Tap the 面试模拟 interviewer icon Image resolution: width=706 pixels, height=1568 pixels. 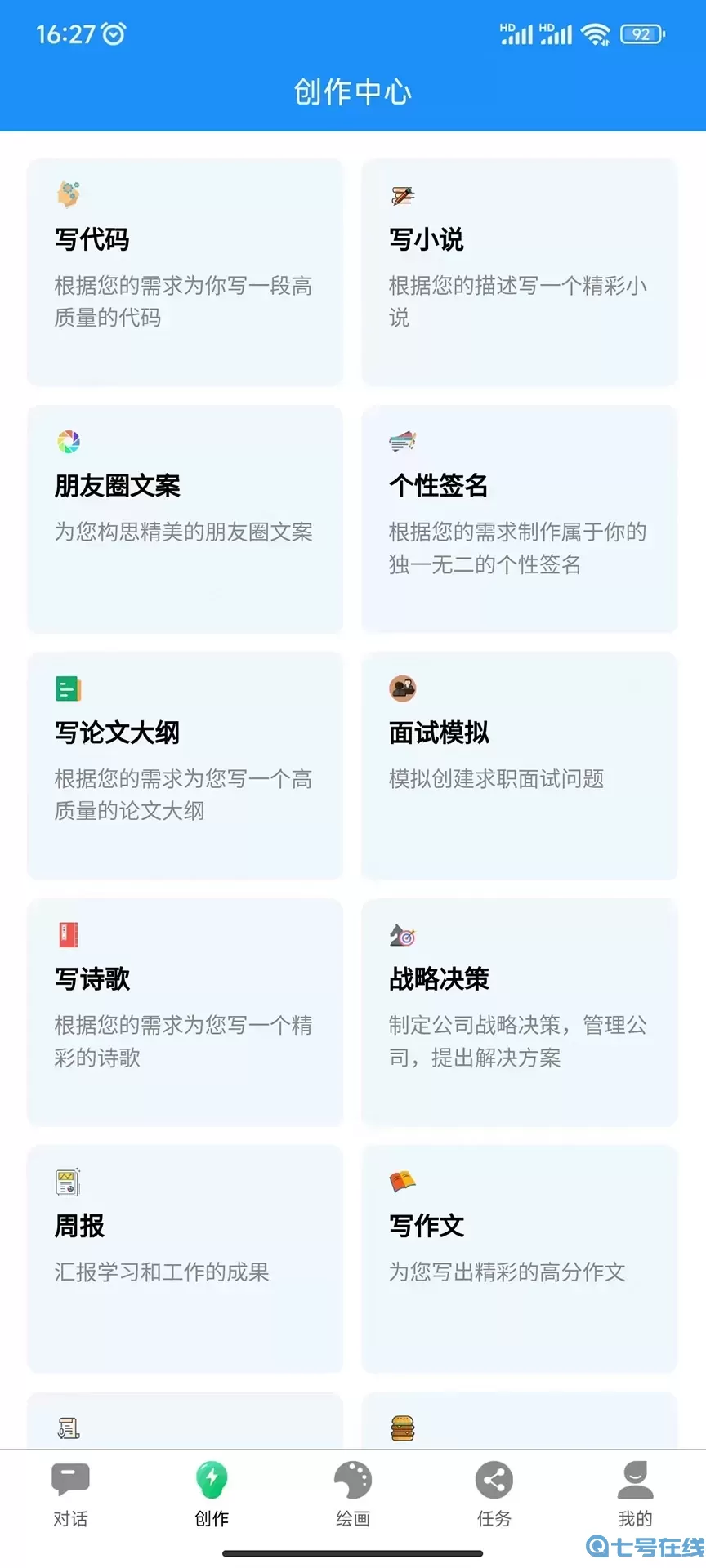tap(402, 688)
